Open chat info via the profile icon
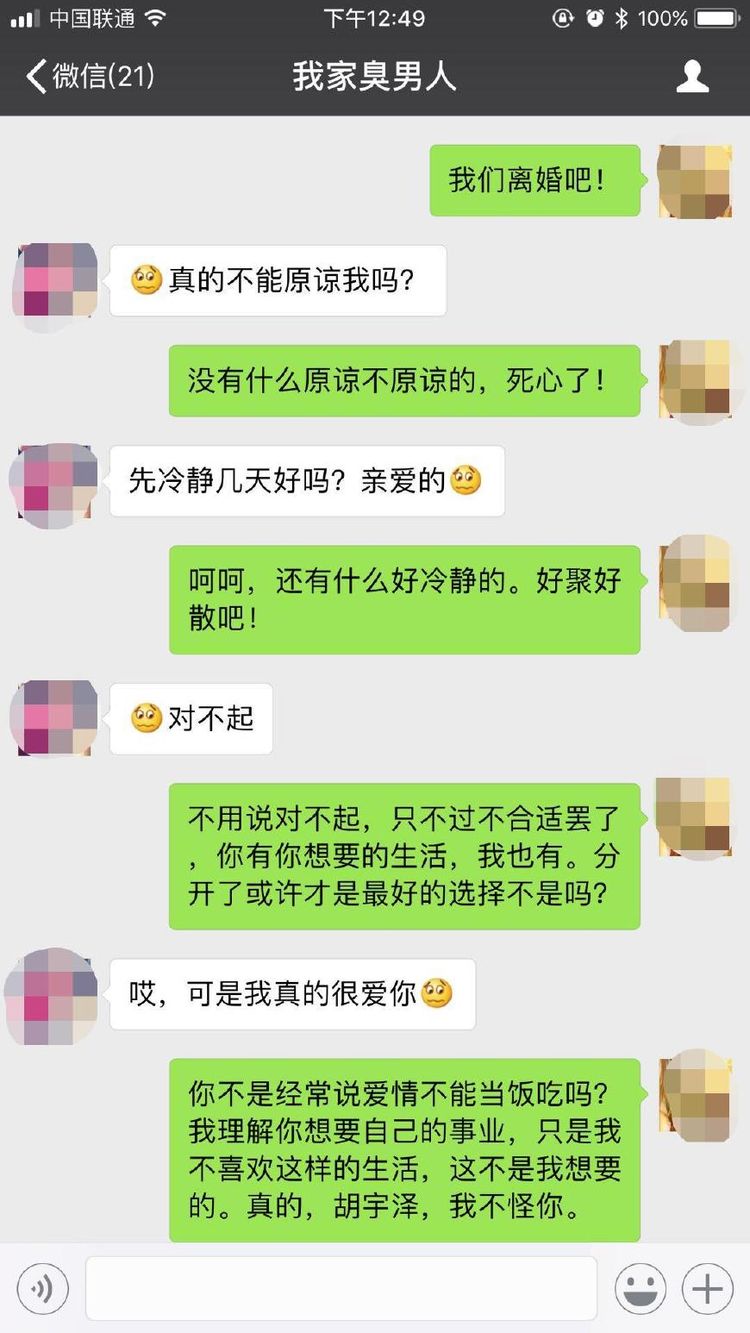The height and width of the screenshot is (1333, 750). coord(692,77)
